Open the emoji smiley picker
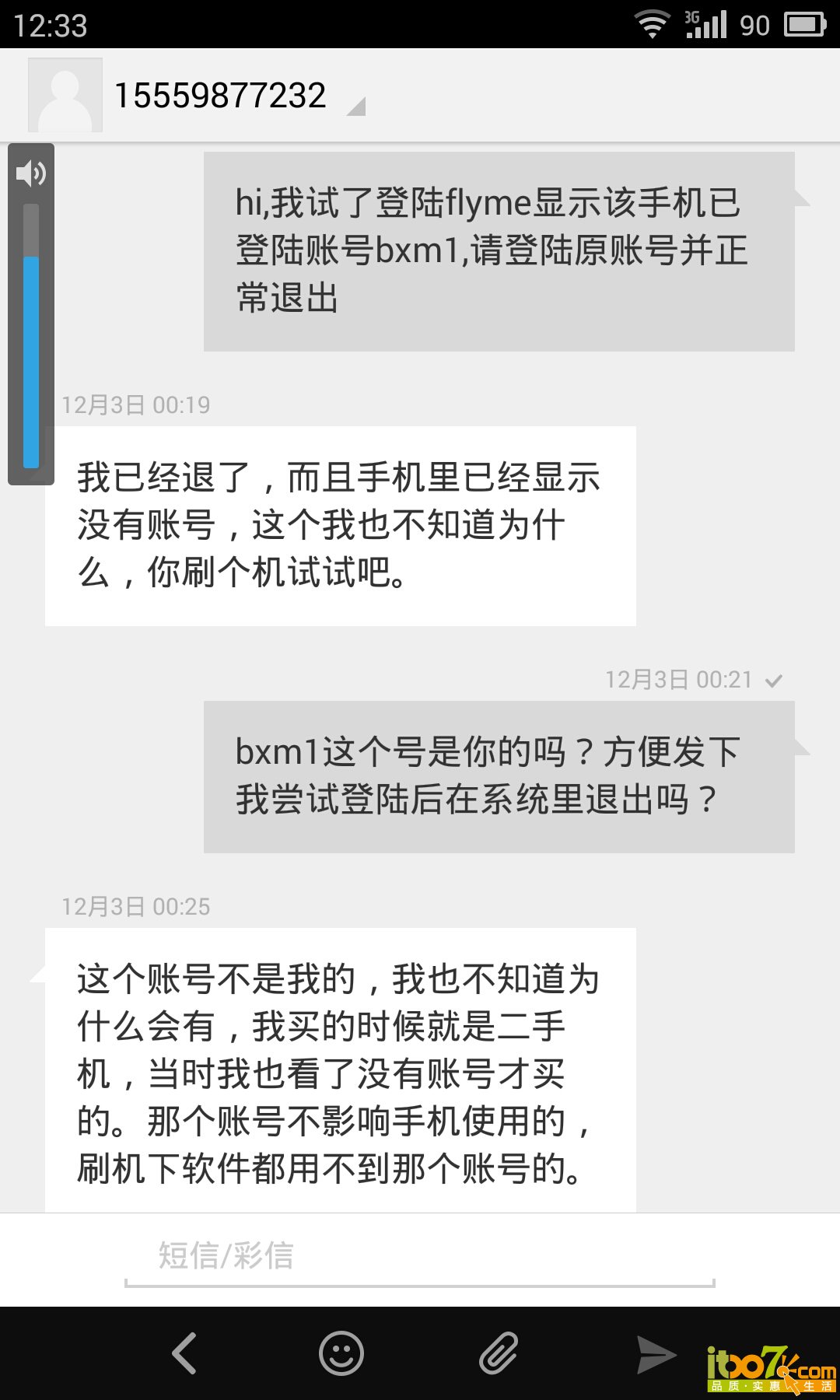The width and height of the screenshot is (840, 1400). pyautogui.click(x=341, y=1354)
